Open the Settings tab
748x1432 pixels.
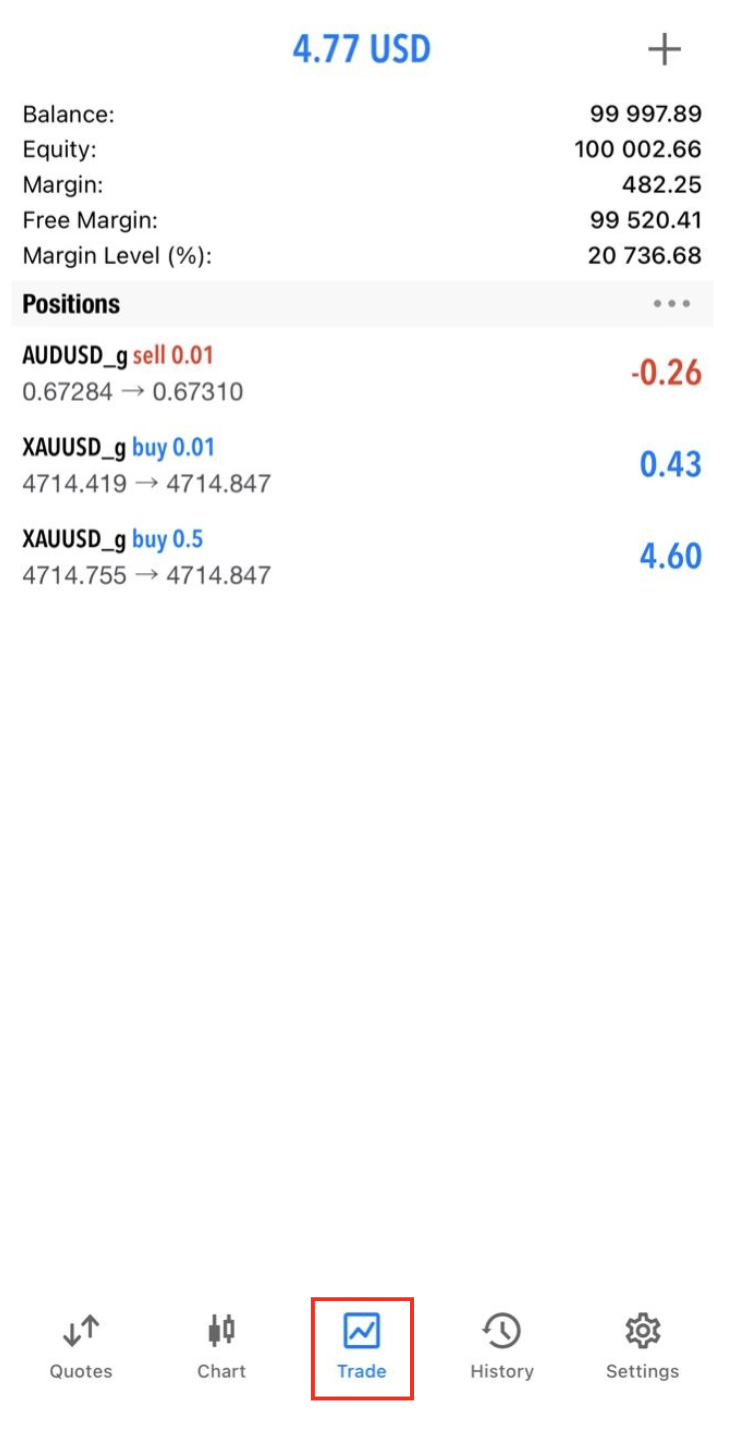pos(642,1347)
